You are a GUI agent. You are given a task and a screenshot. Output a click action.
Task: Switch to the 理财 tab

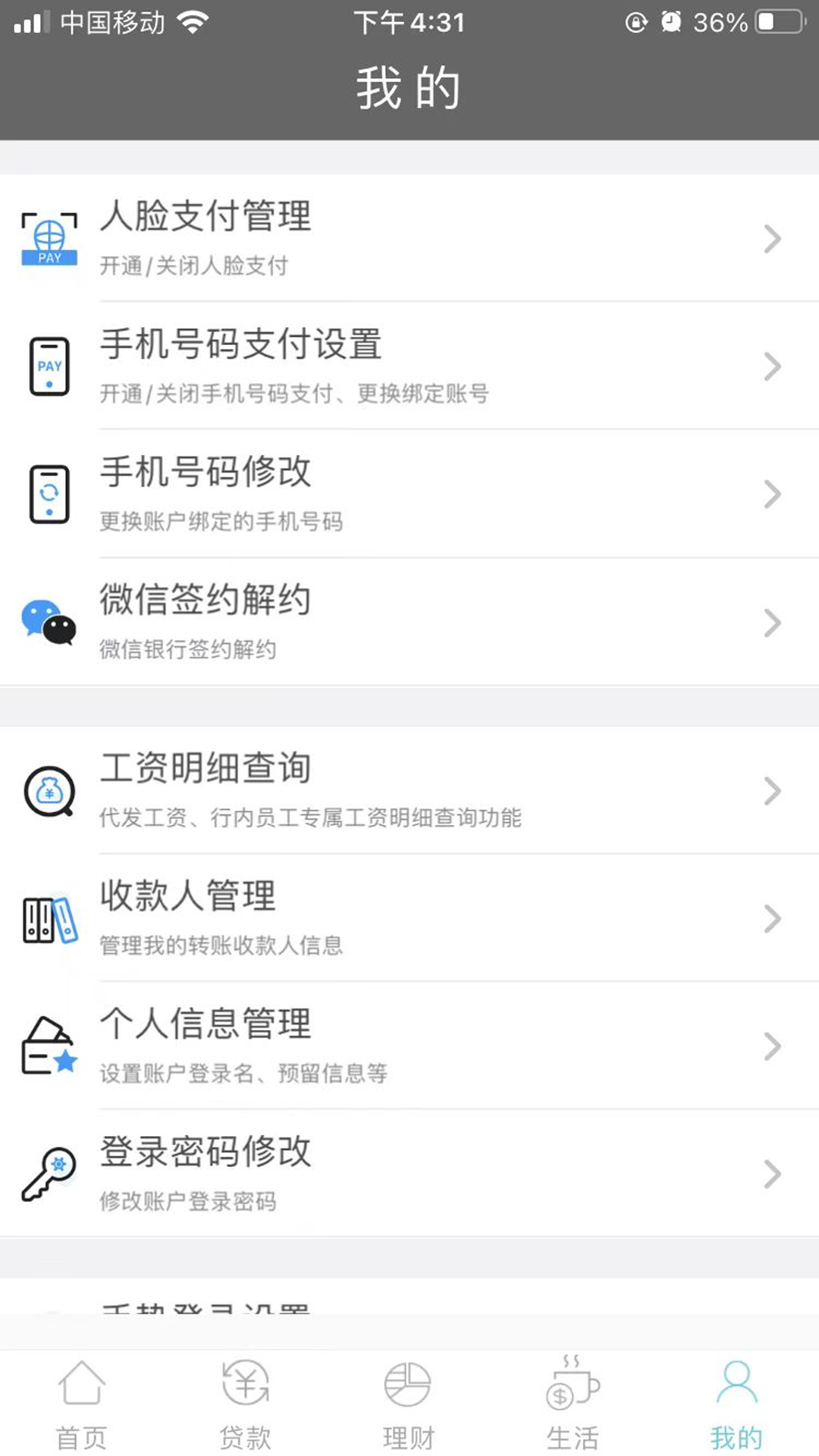tap(408, 1410)
